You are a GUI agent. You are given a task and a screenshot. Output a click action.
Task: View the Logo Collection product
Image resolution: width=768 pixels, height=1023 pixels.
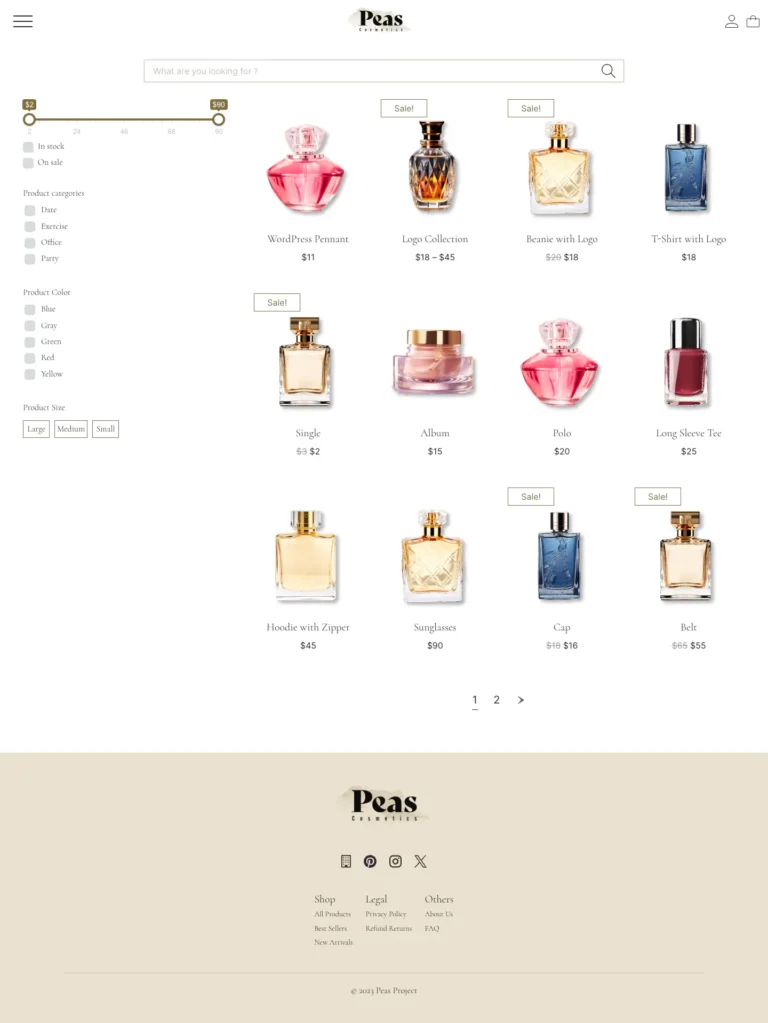(x=434, y=239)
